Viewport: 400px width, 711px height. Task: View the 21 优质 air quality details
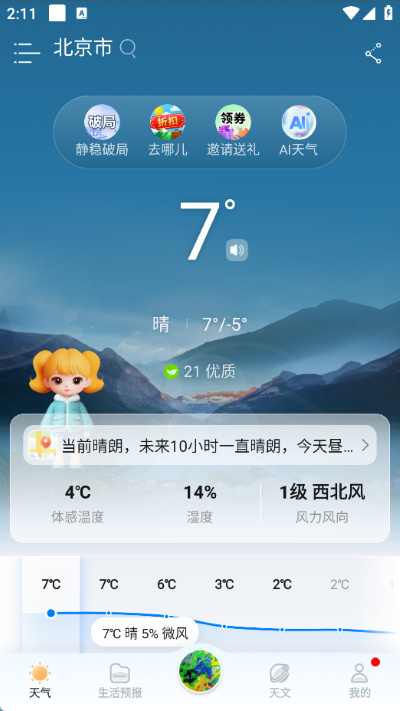[x=200, y=372]
